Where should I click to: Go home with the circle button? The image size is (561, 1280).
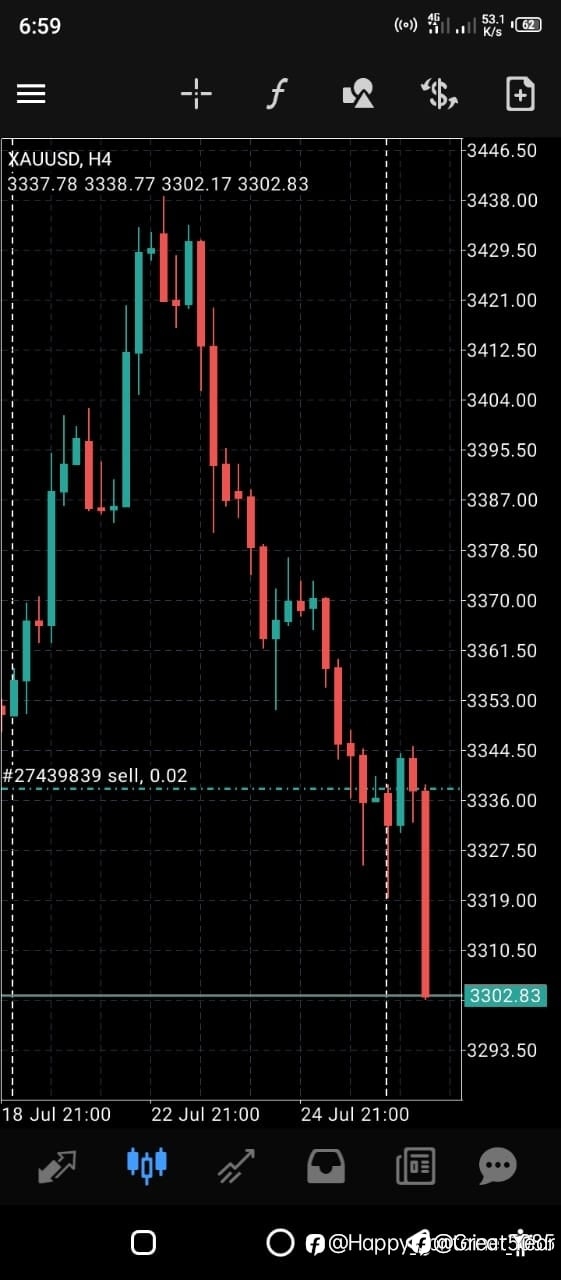point(280,1243)
